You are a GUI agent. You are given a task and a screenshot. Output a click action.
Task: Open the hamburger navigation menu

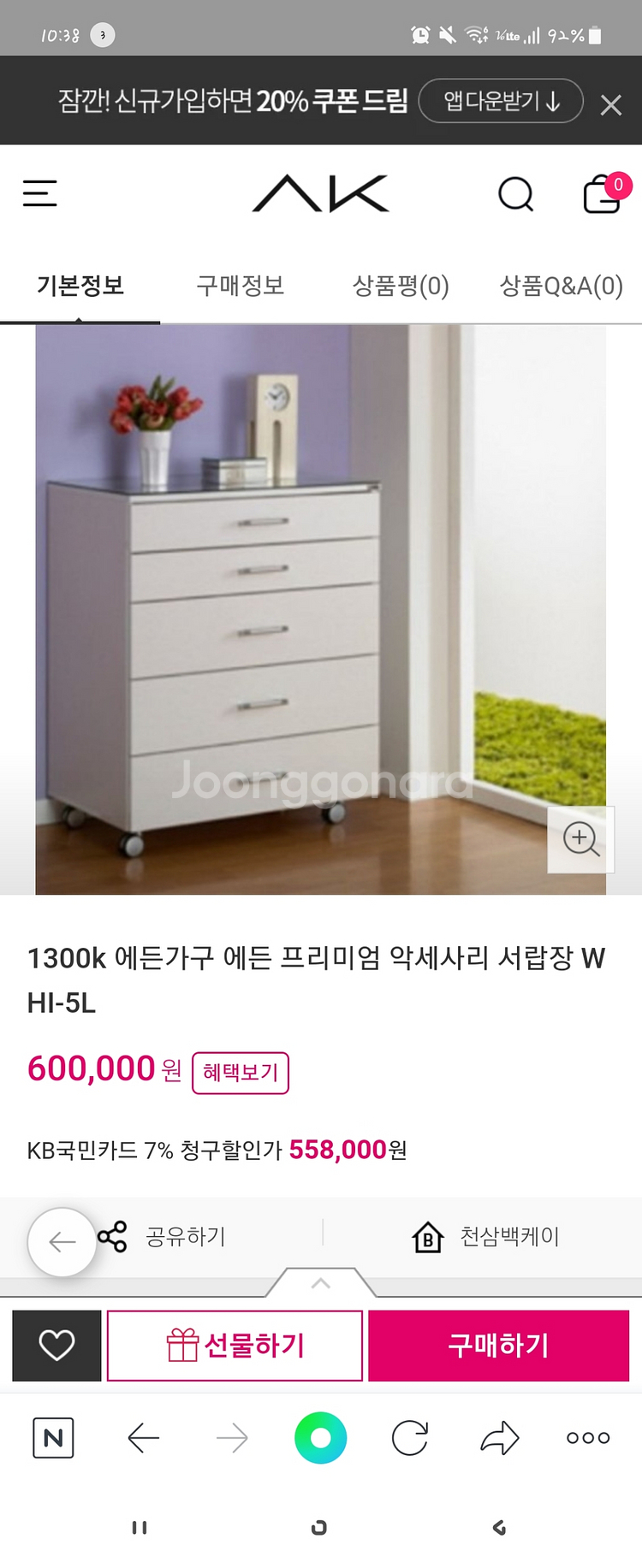point(39,194)
